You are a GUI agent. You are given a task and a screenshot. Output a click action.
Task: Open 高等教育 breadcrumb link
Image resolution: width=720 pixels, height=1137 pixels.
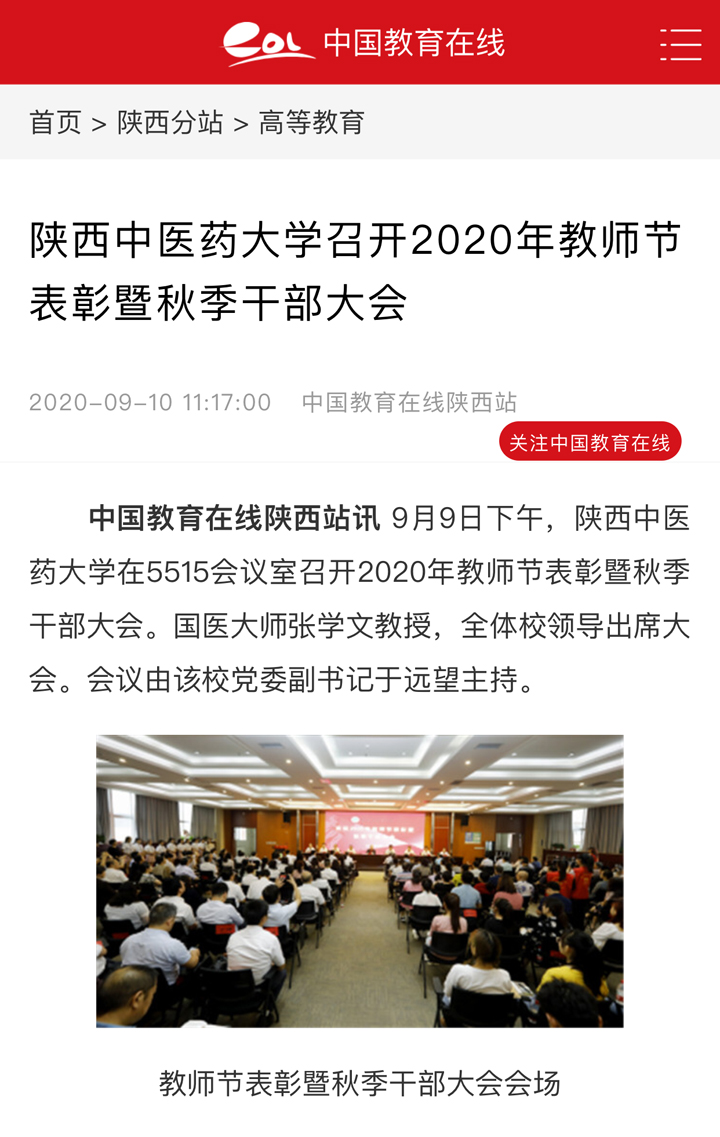coord(312,122)
